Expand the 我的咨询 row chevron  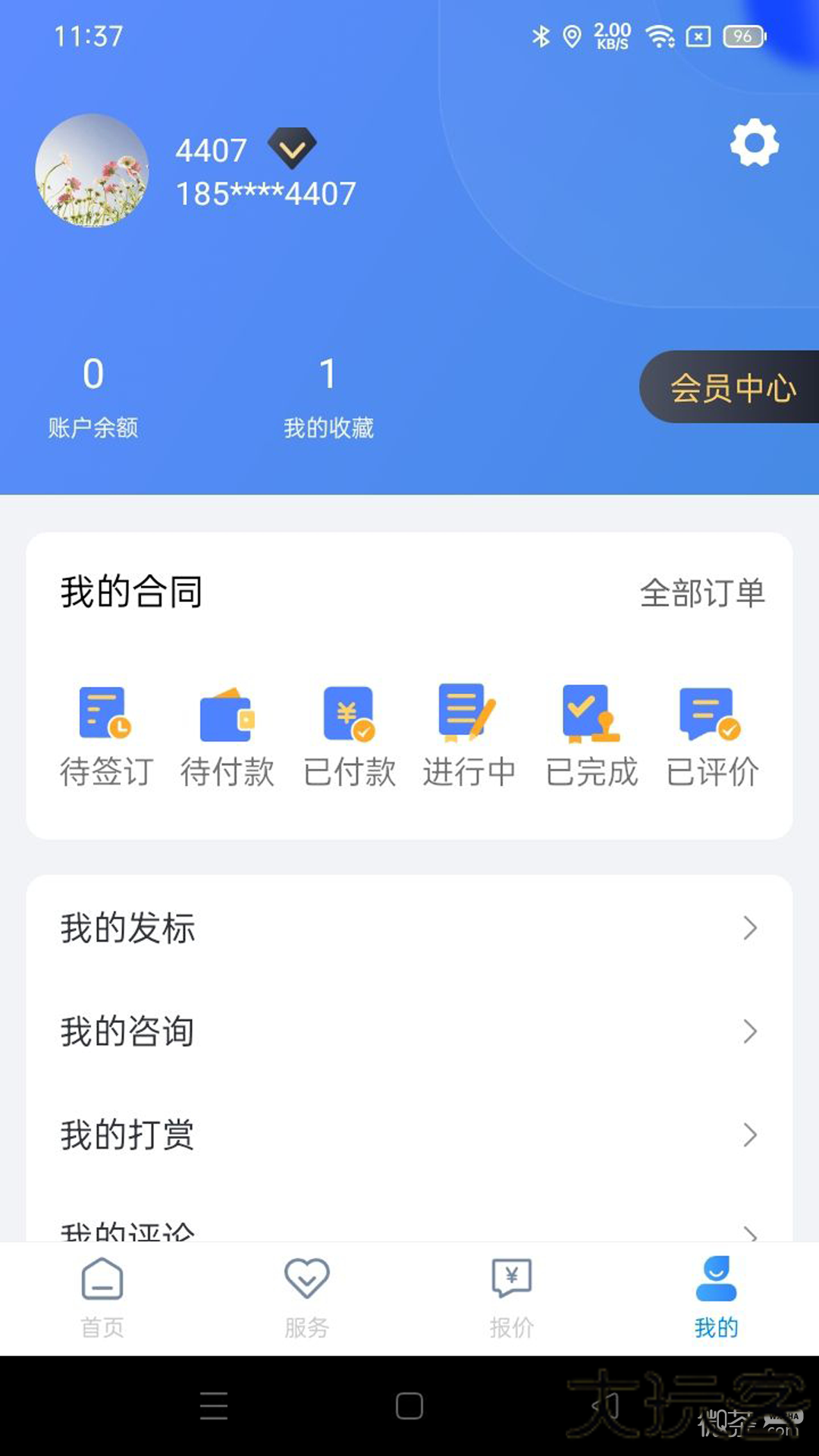click(x=751, y=1031)
